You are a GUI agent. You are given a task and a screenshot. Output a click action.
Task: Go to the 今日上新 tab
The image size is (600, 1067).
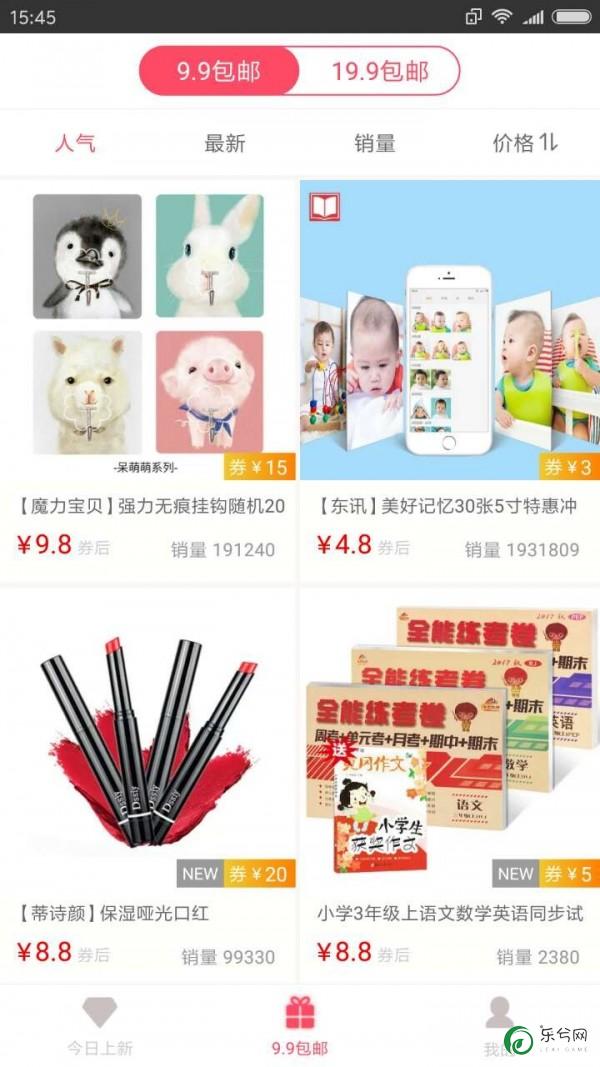pyautogui.click(x=100, y=1025)
